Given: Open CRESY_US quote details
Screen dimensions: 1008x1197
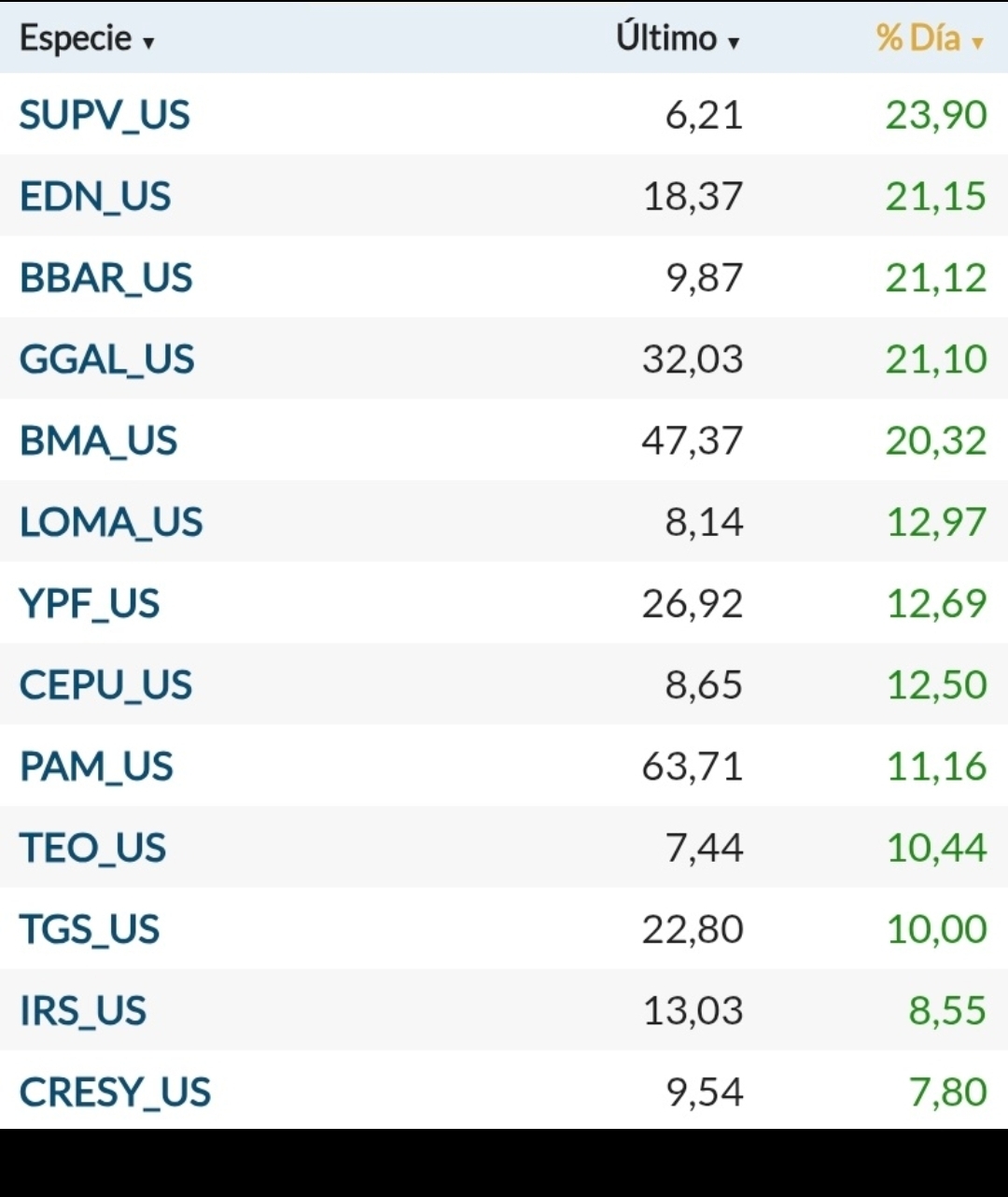Looking at the screenshot, I should pyautogui.click(x=115, y=1092).
